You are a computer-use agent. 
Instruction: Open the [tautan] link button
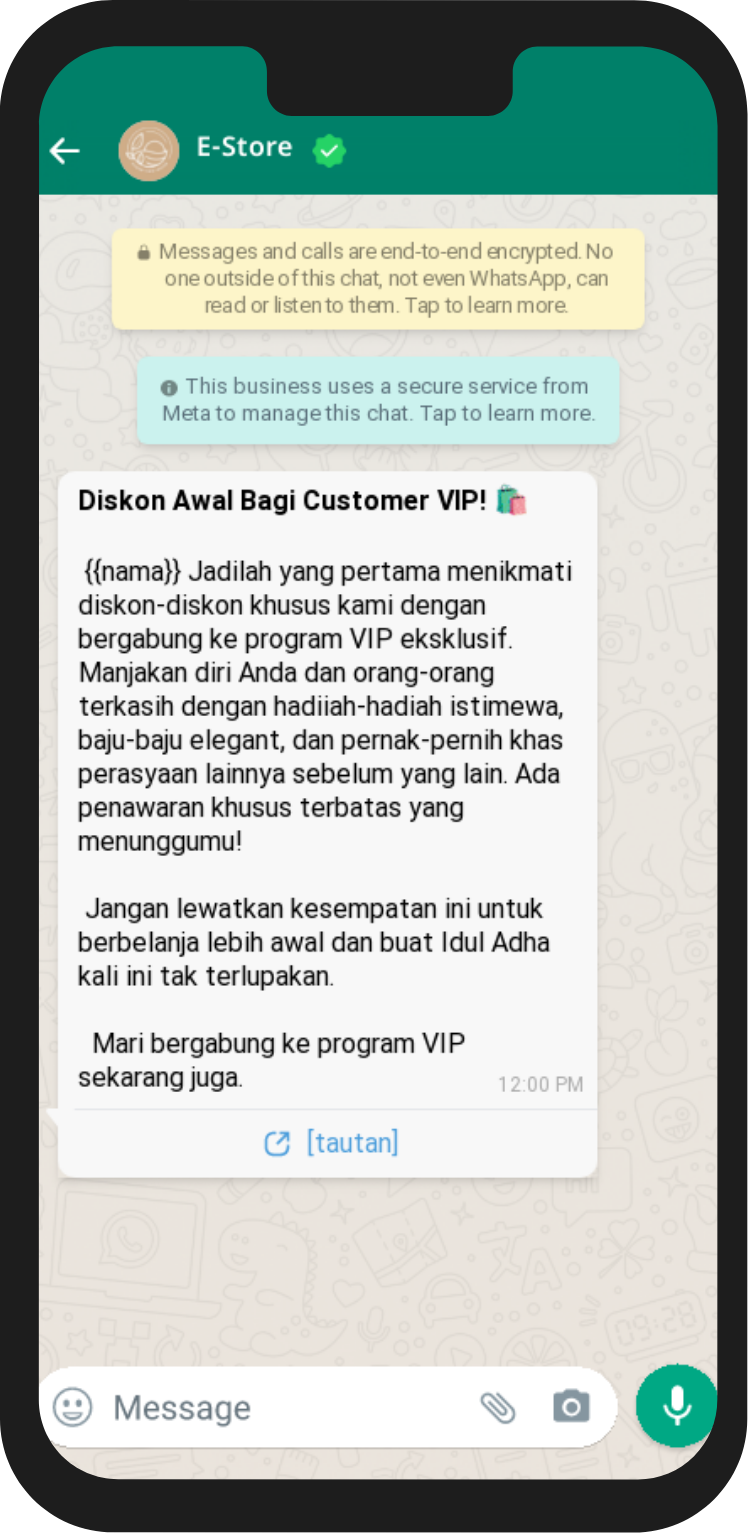tap(330, 1143)
